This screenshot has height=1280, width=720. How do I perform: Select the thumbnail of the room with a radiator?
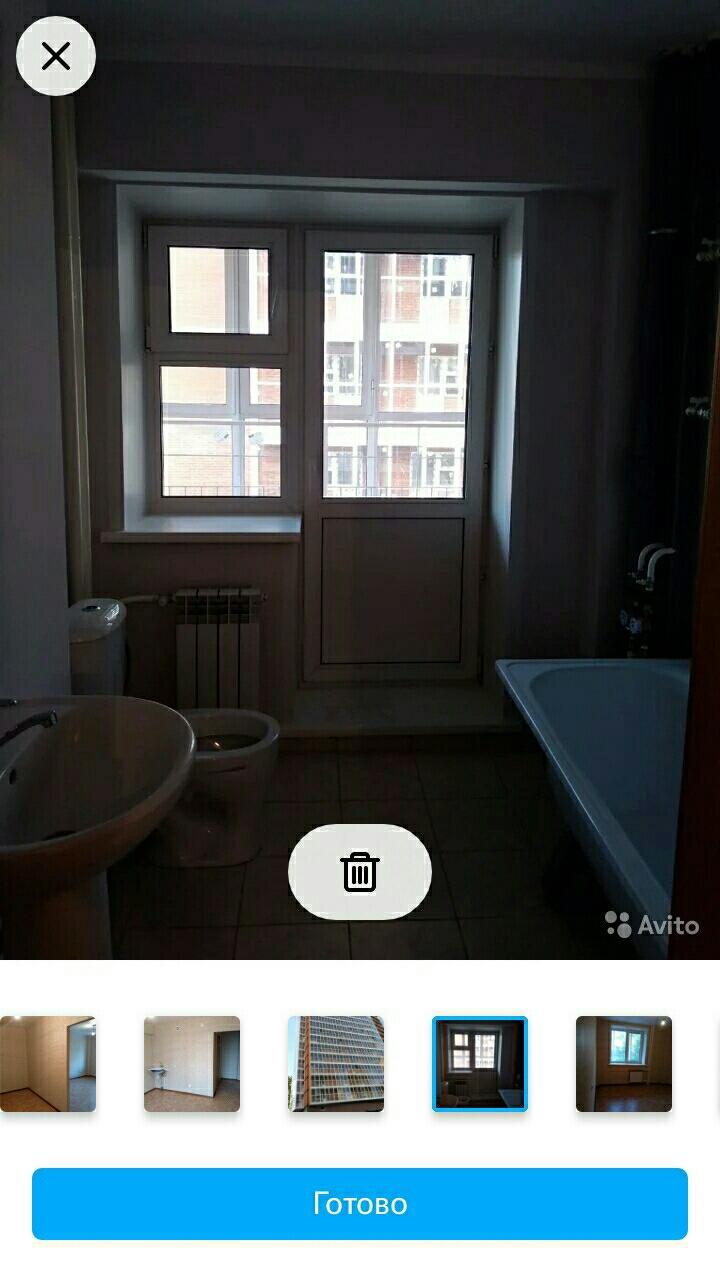(624, 1064)
